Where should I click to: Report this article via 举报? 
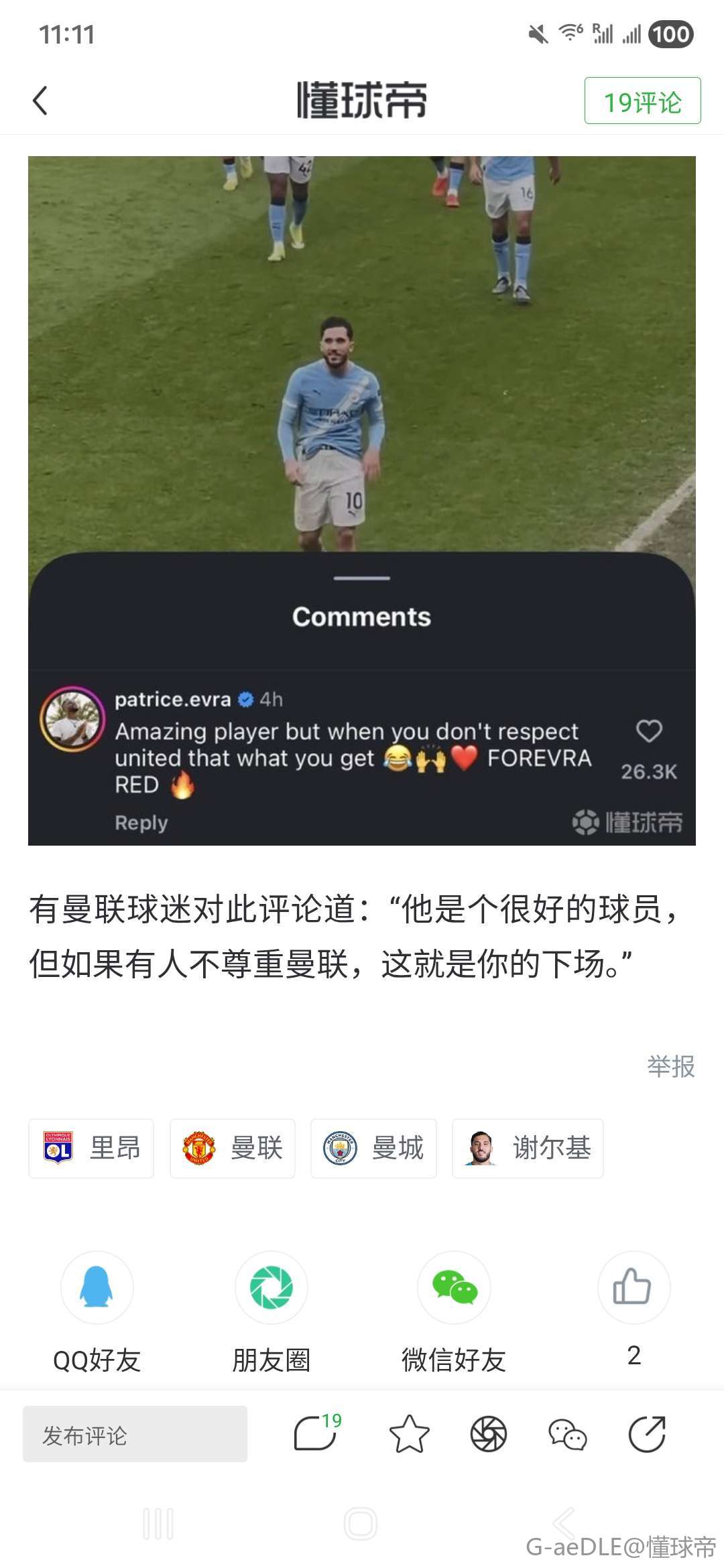point(670,1066)
